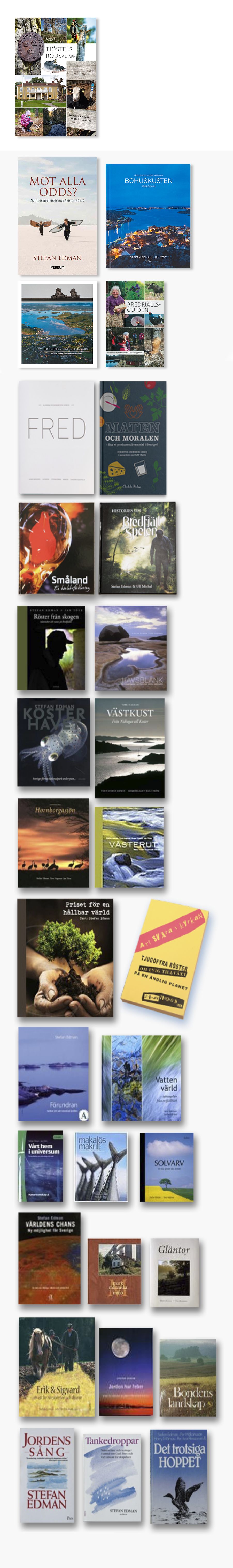Open the Tjöstelsrödsguiden book cover
The width and height of the screenshot is (233, 1568).
pyautogui.click(x=58, y=78)
